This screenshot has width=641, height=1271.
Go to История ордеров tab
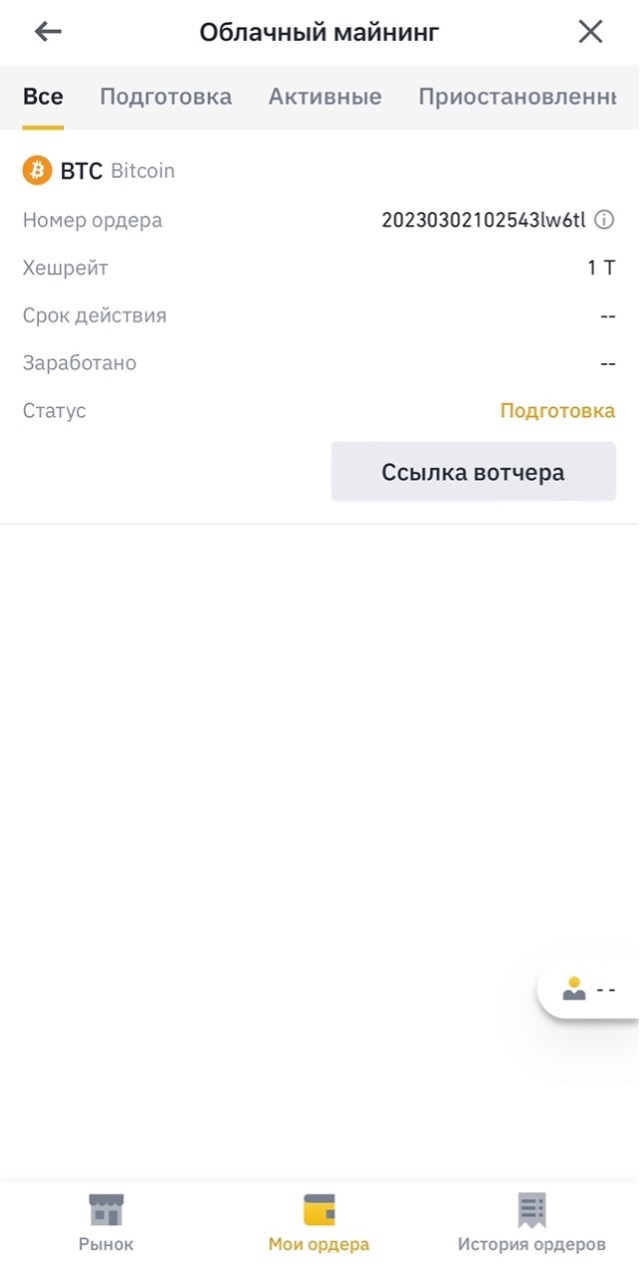pyautogui.click(x=531, y=1222)
